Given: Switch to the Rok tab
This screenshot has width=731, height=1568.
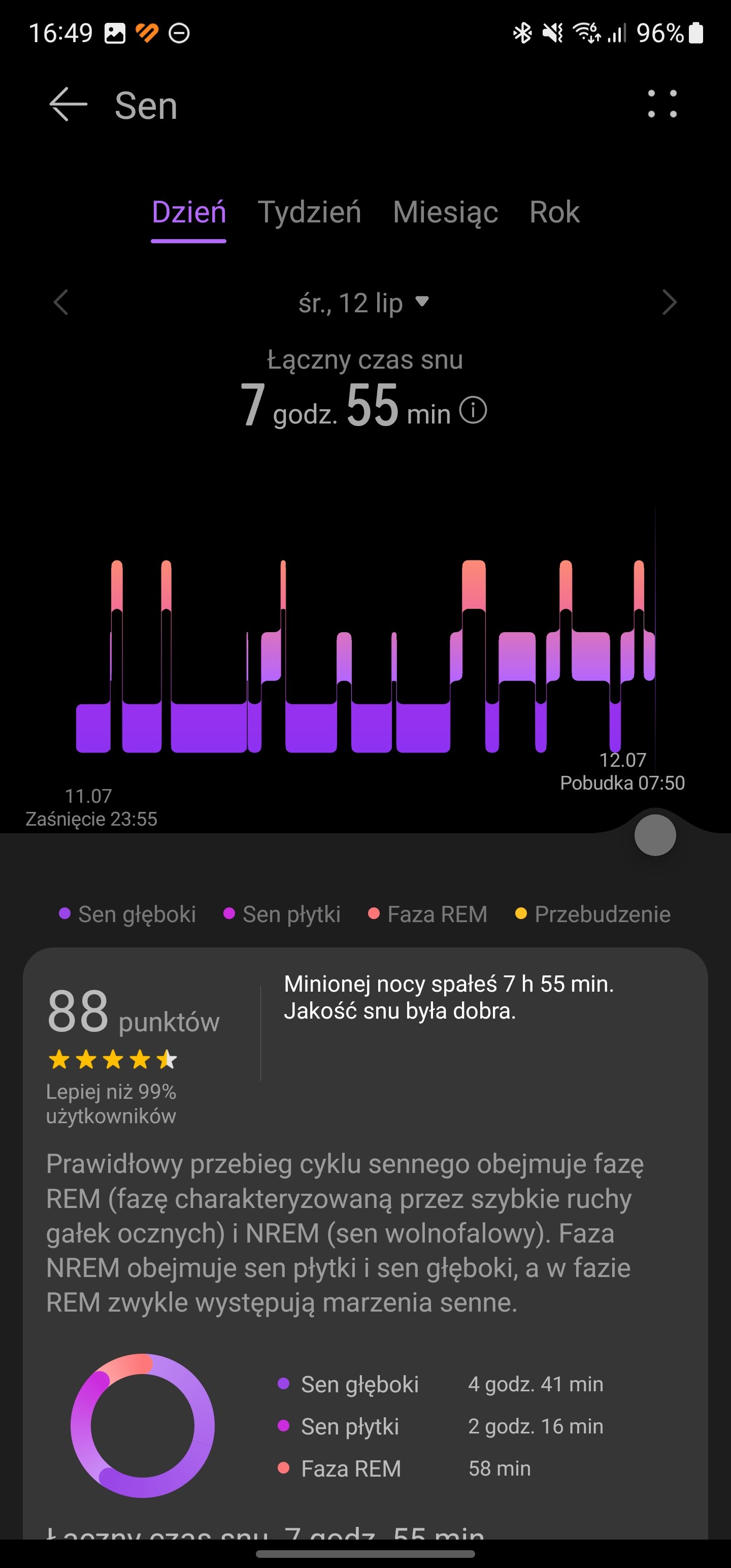Looking at the screenshot, I should point(554,212).
